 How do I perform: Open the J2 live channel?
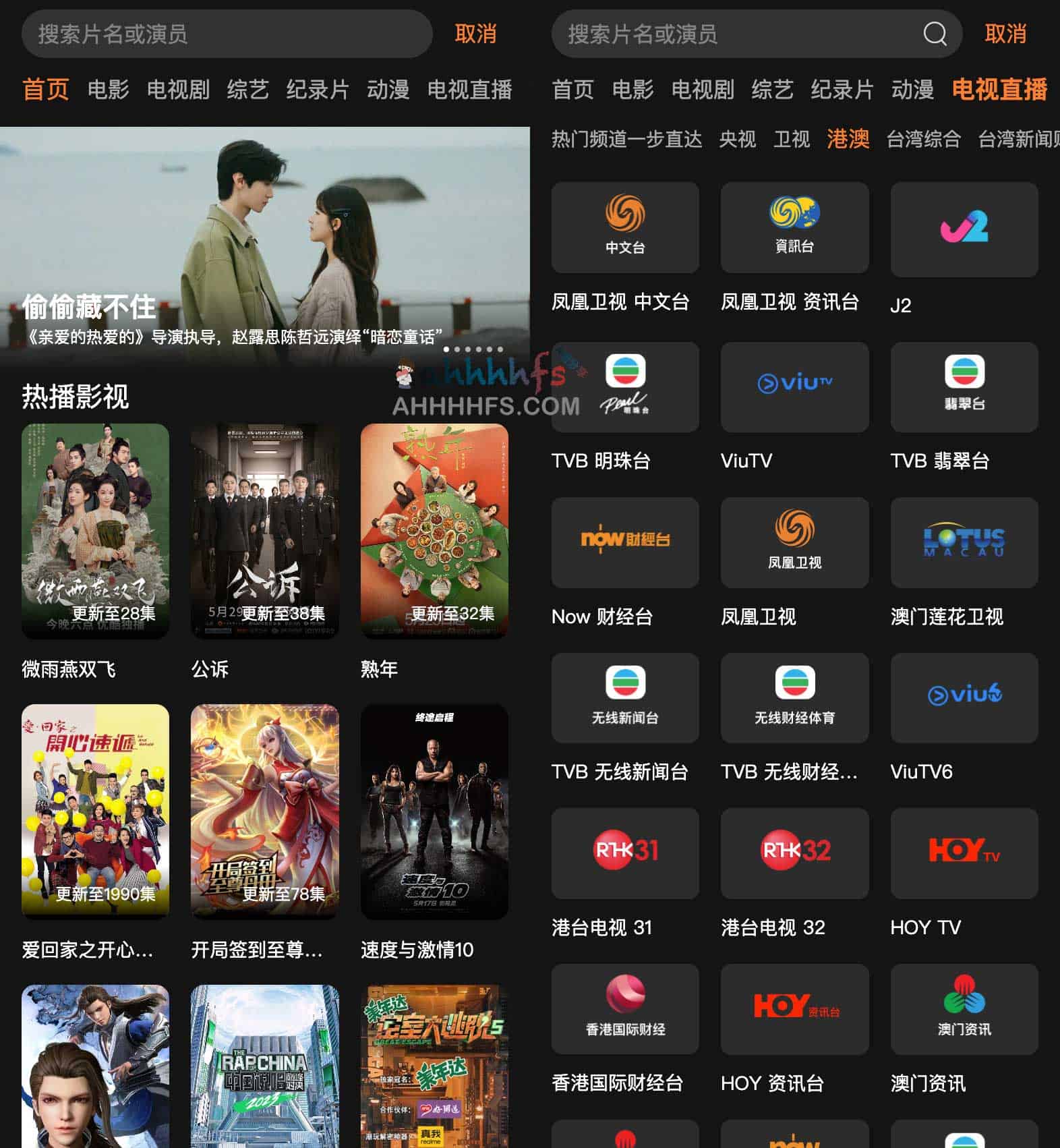coord(964,229)
